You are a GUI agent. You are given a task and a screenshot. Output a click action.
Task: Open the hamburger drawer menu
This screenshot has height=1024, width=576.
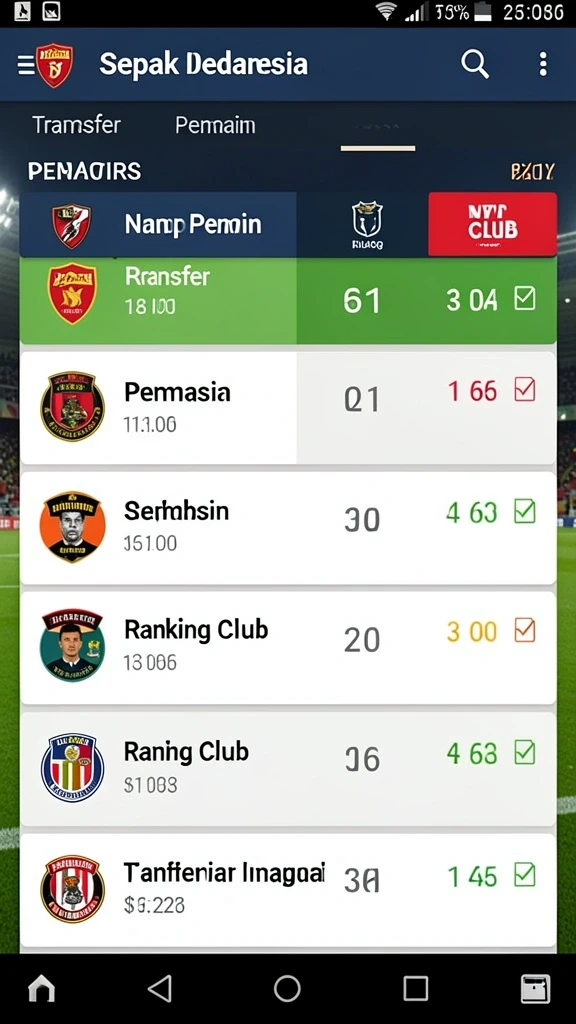[x=25, y=65]
